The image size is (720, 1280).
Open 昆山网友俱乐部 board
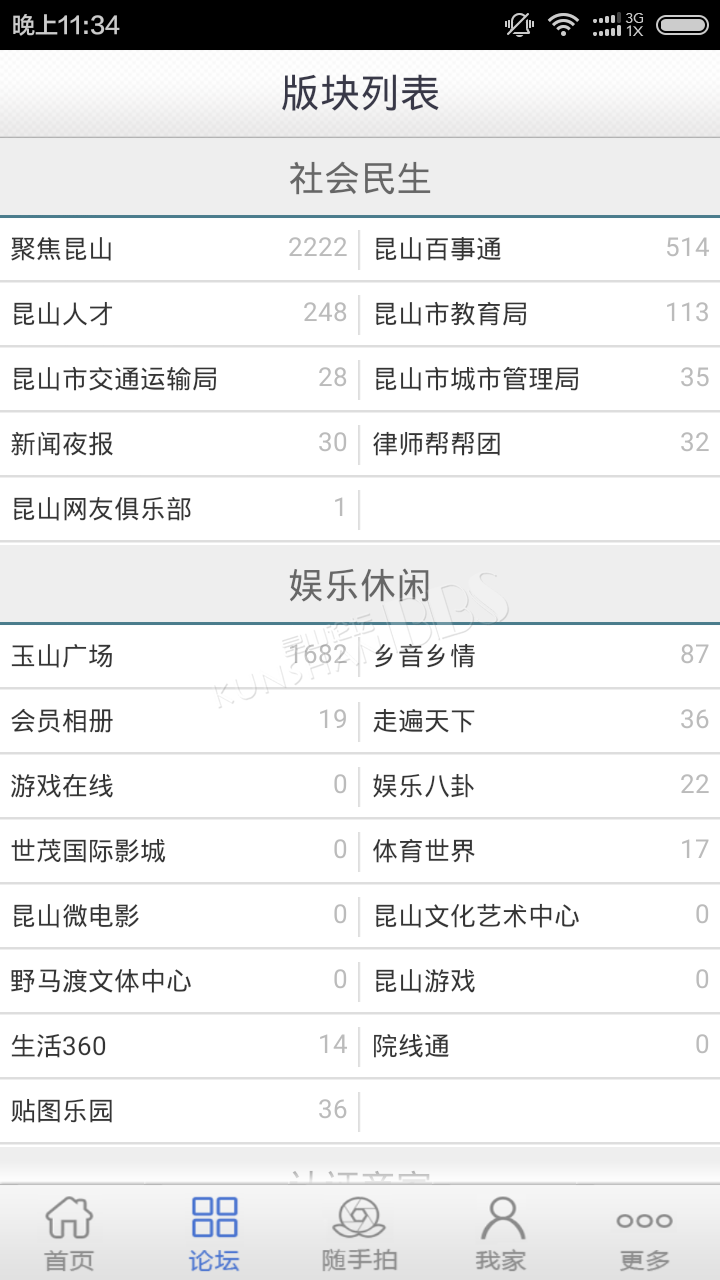179,509
